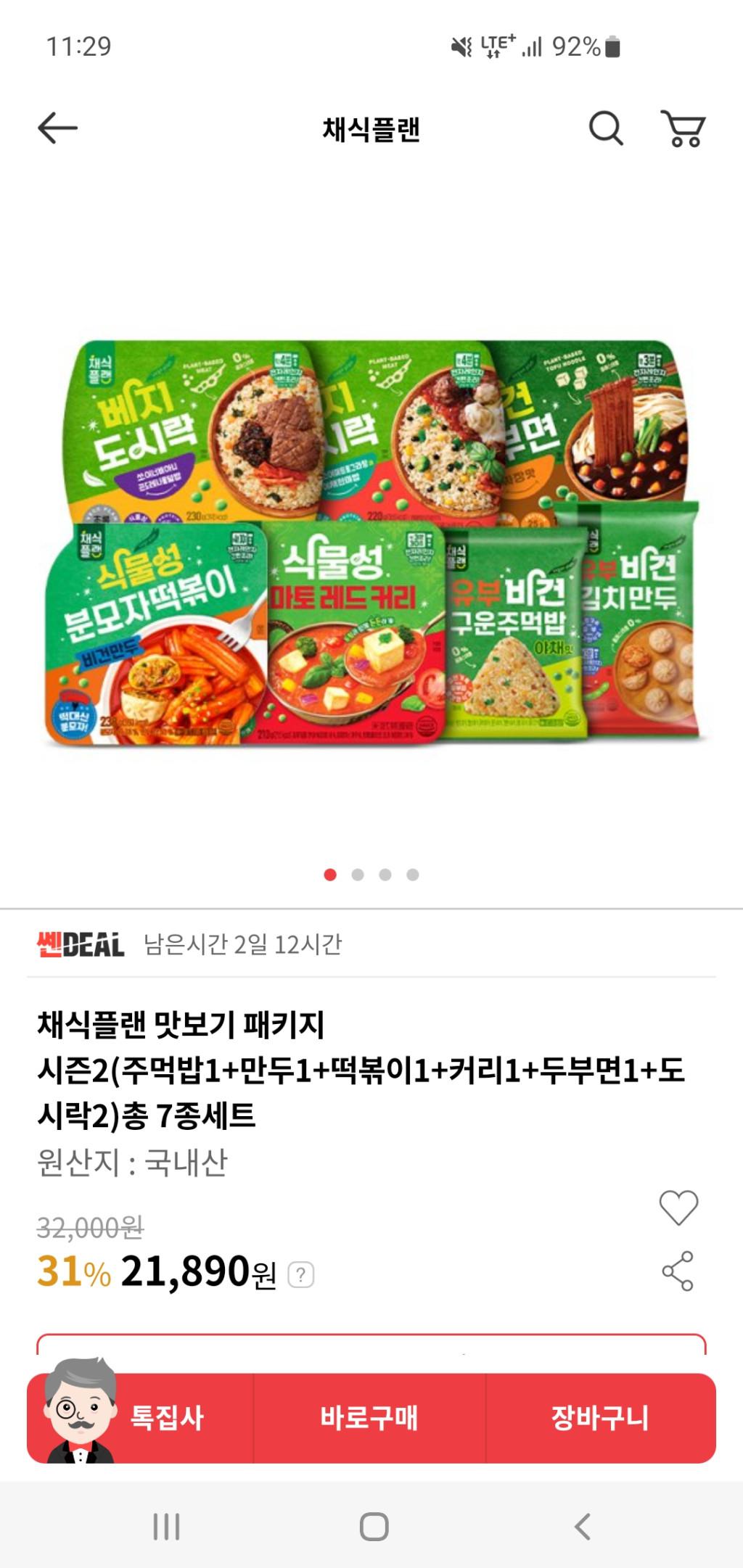The width and height of the screenshot is (743, 1568).
Task: Open recent apps in navigation bar
Action: (166, 1526)
